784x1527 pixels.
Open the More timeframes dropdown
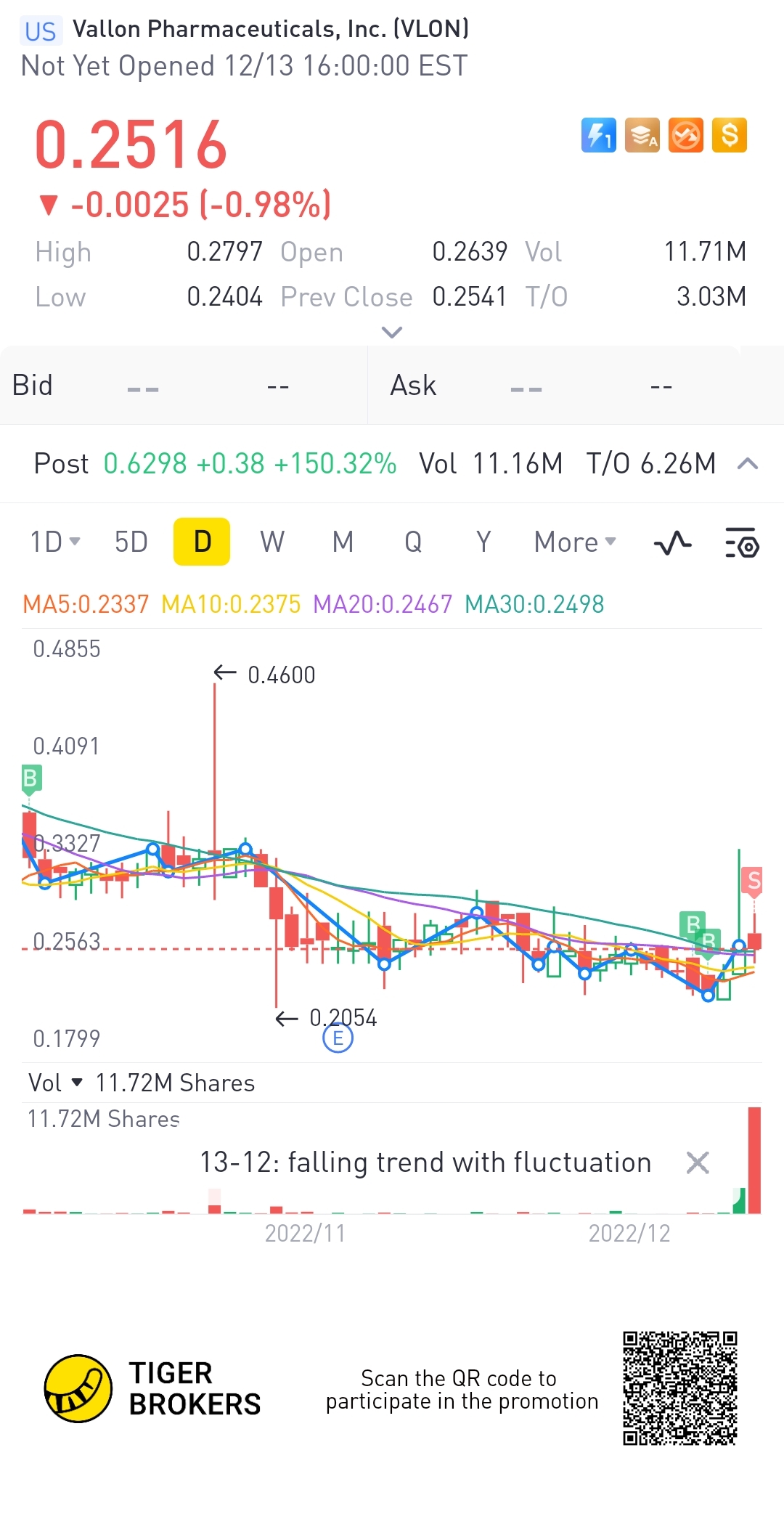coord(575,542)
